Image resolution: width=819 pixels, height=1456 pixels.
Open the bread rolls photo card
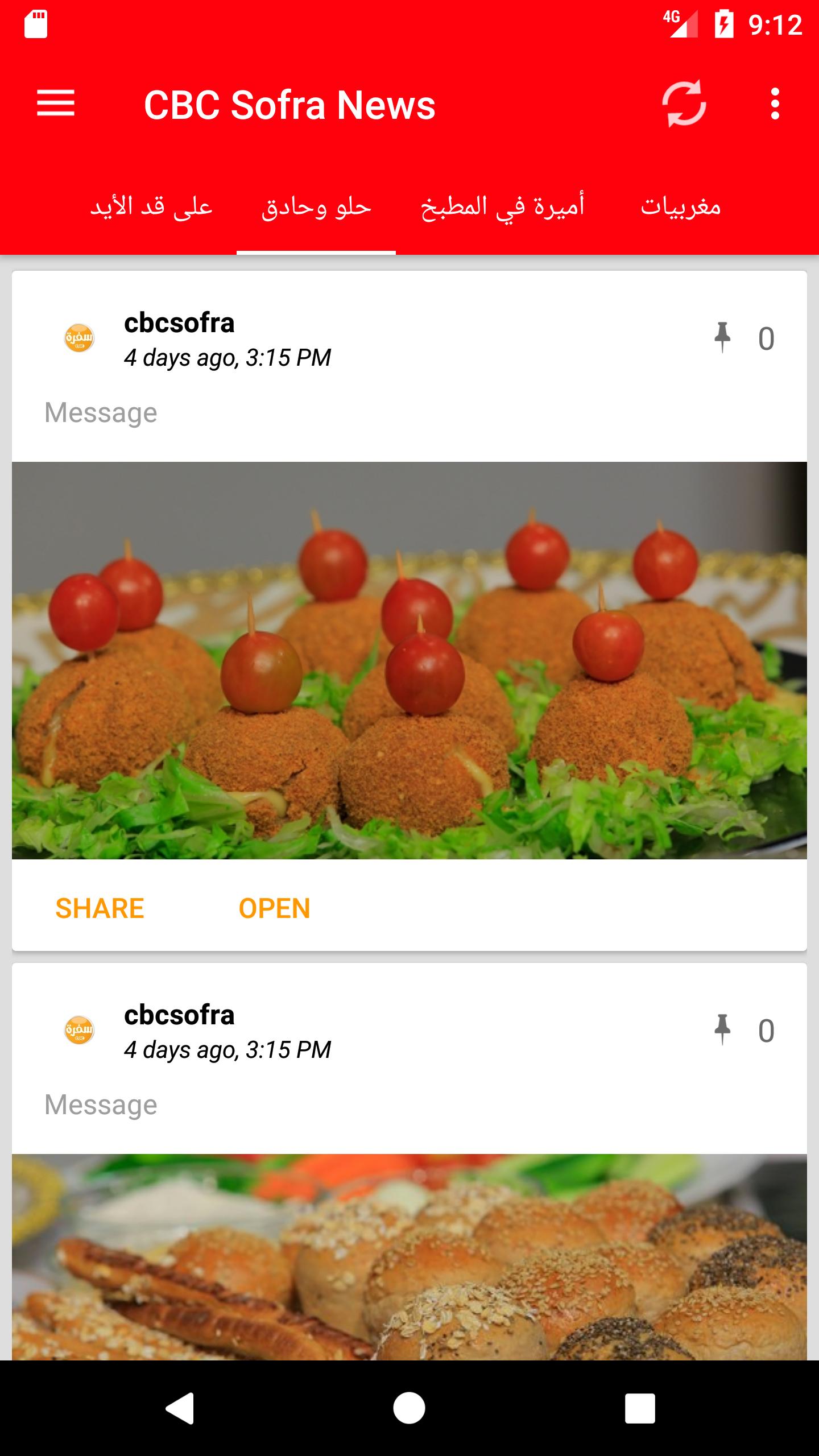click(x=409, y=1257)
